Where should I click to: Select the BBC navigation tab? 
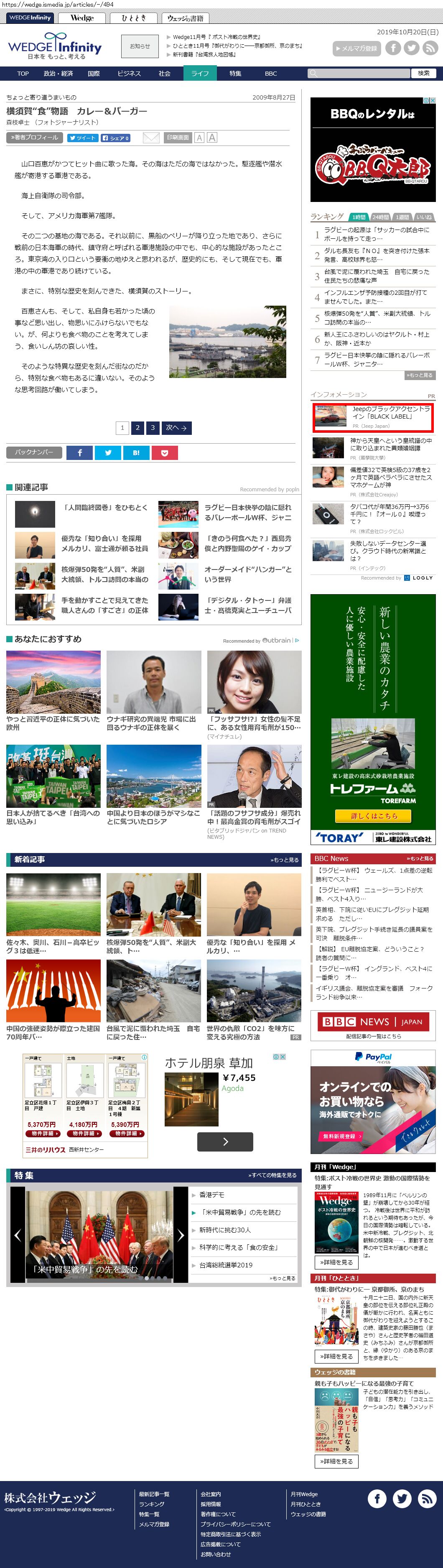[271, 74]
